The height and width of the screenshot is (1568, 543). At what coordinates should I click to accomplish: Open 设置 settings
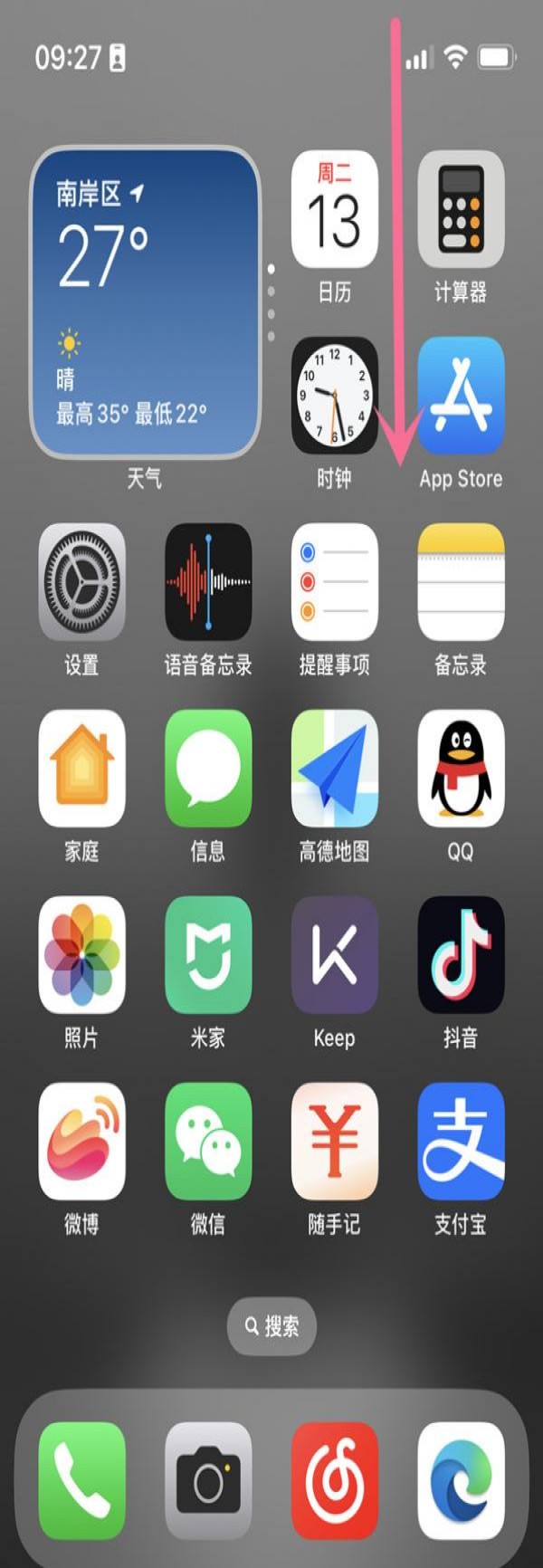81,582
